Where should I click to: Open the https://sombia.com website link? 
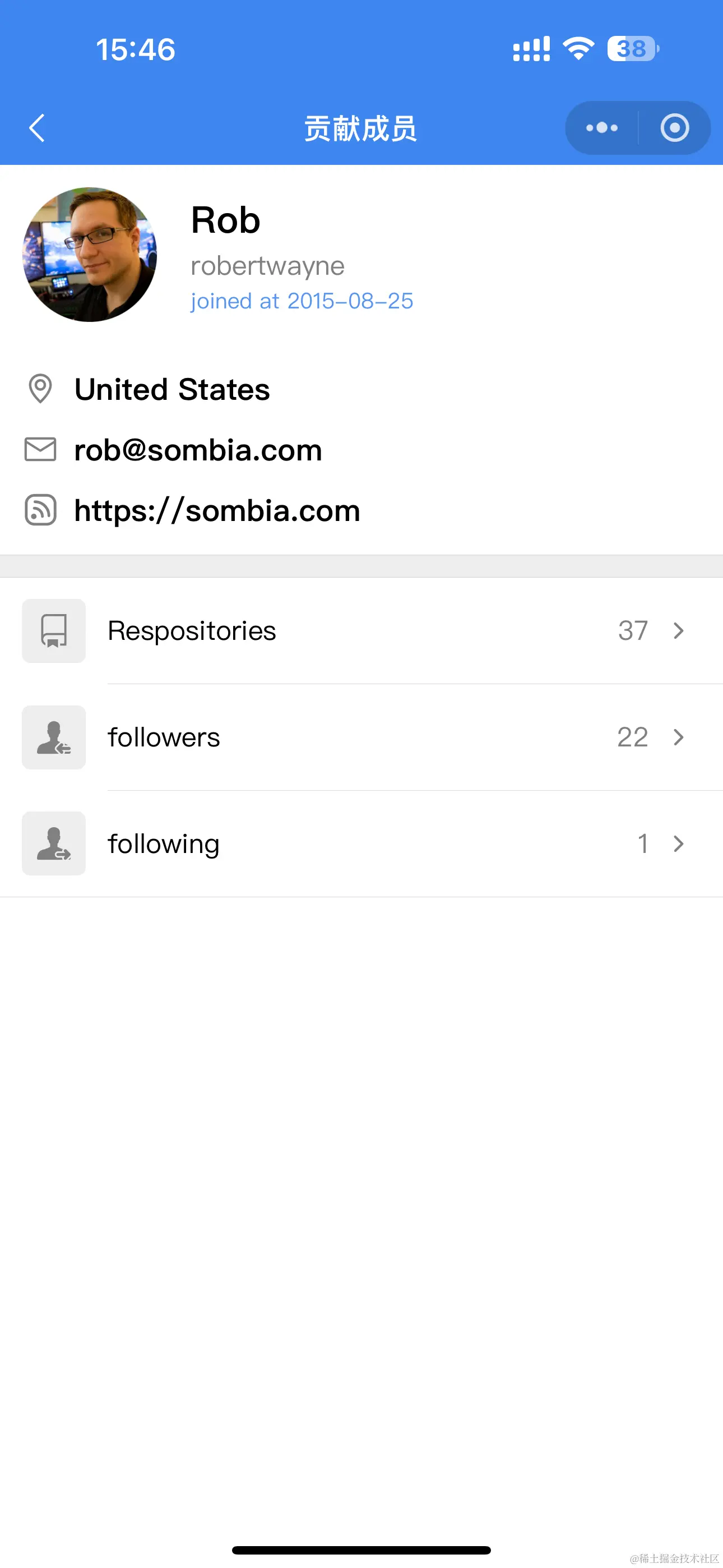click(x=217, y=510)
